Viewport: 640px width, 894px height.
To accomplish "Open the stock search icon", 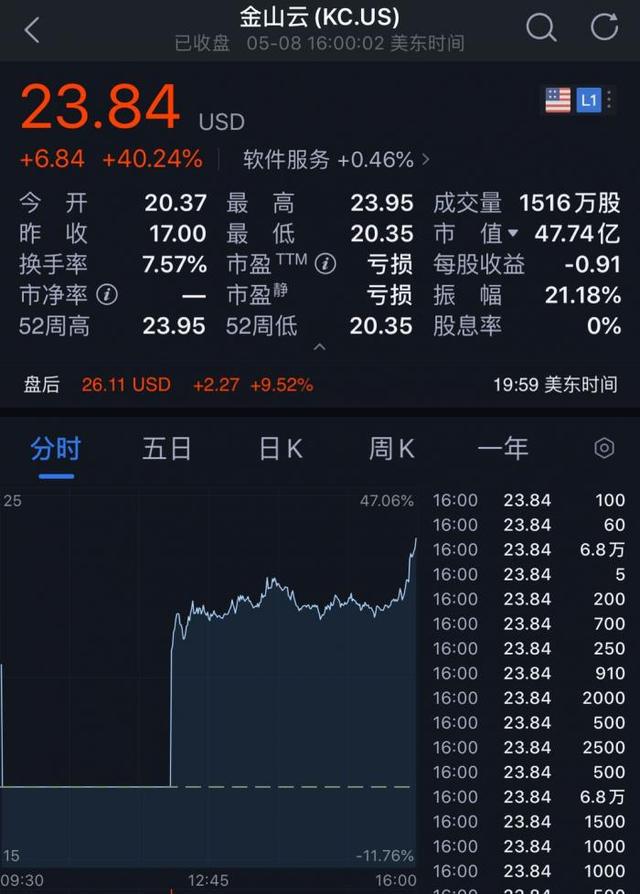I will click(x=541, y=28).
